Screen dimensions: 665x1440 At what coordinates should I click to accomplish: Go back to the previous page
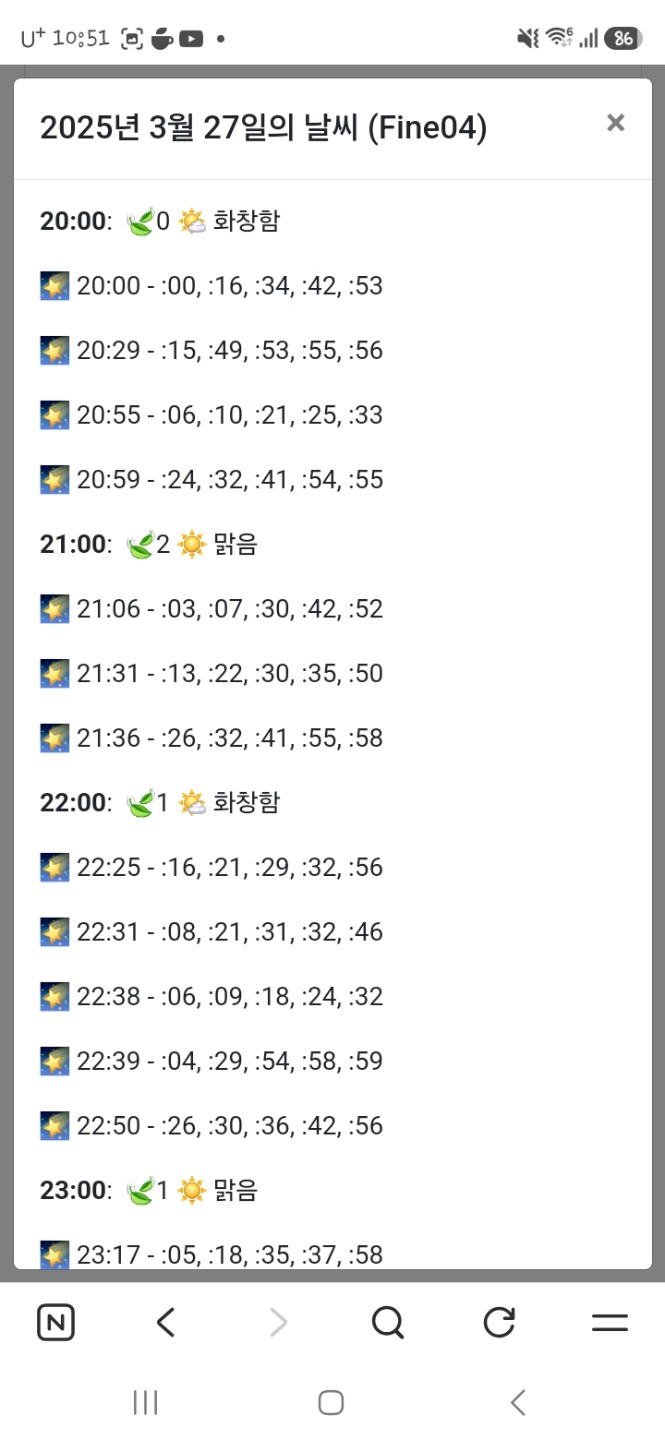166,1323
